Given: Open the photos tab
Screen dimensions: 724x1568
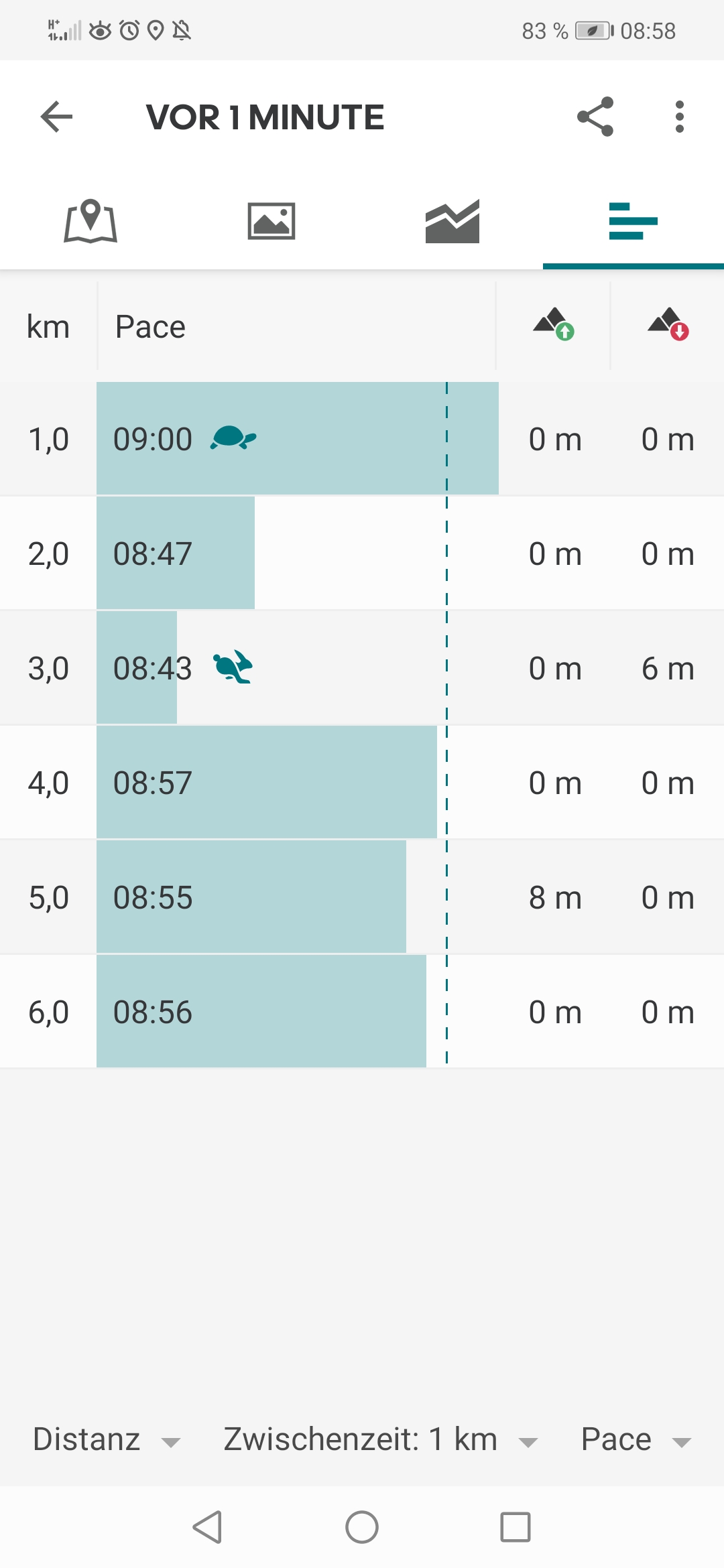Looking at the screenshot, I should (271, 221).
